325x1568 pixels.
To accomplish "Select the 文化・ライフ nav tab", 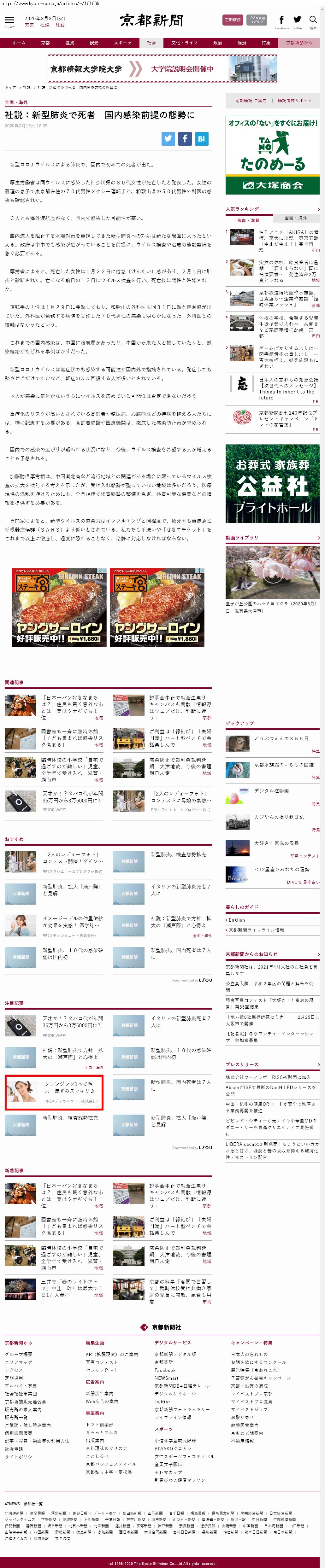I will [x=184, y=43].
